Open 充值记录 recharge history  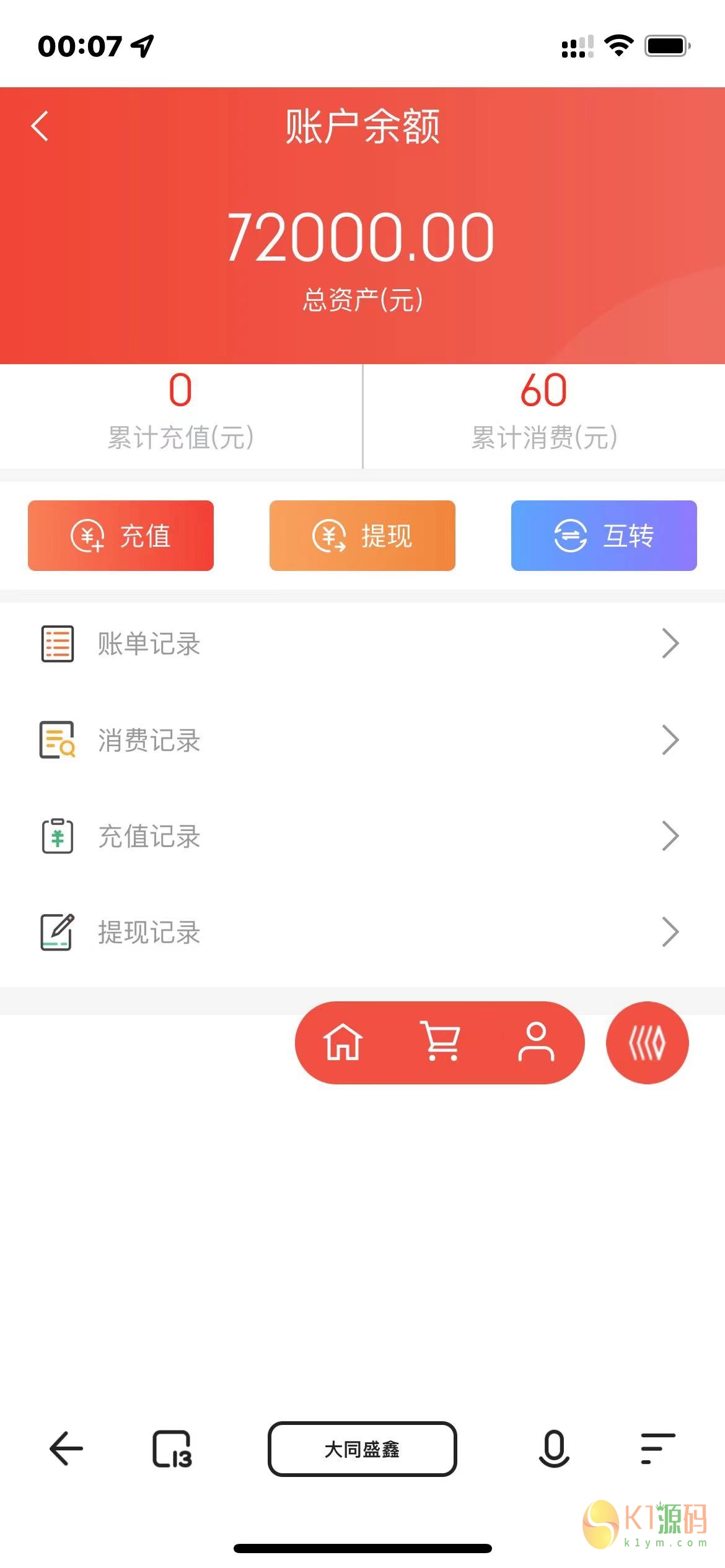pos(362,836)
